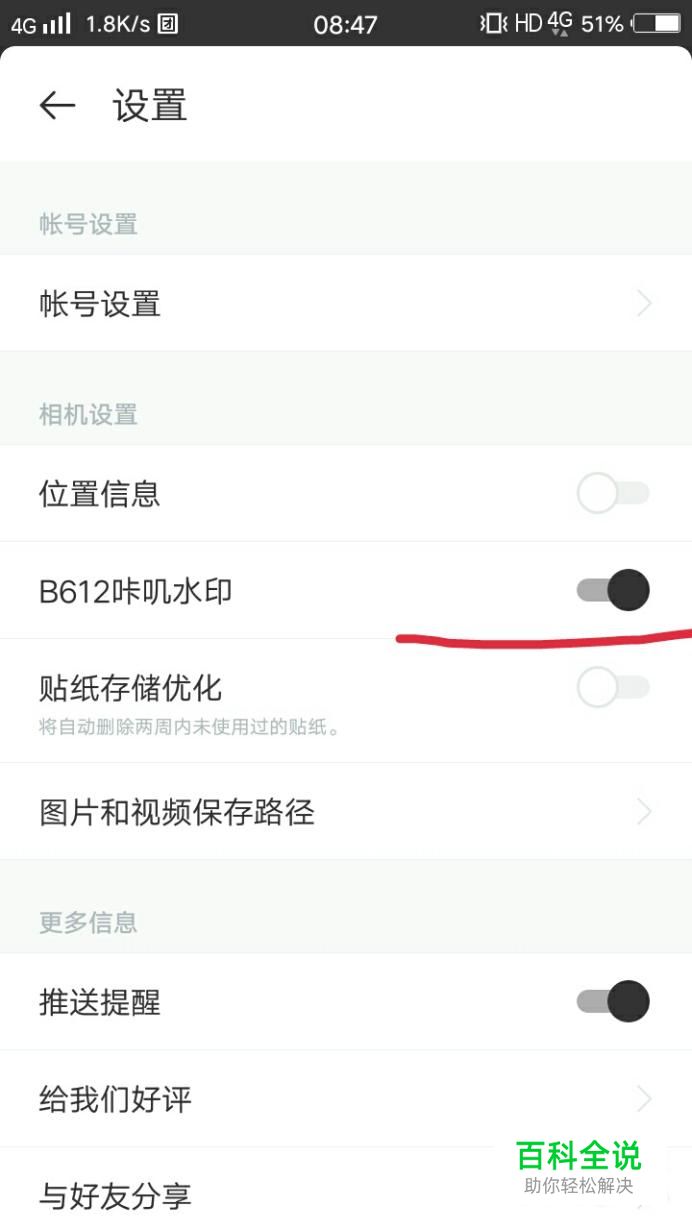Go back using the arrow icon
Screen dimensions: 692x1230
pos(57,106)
